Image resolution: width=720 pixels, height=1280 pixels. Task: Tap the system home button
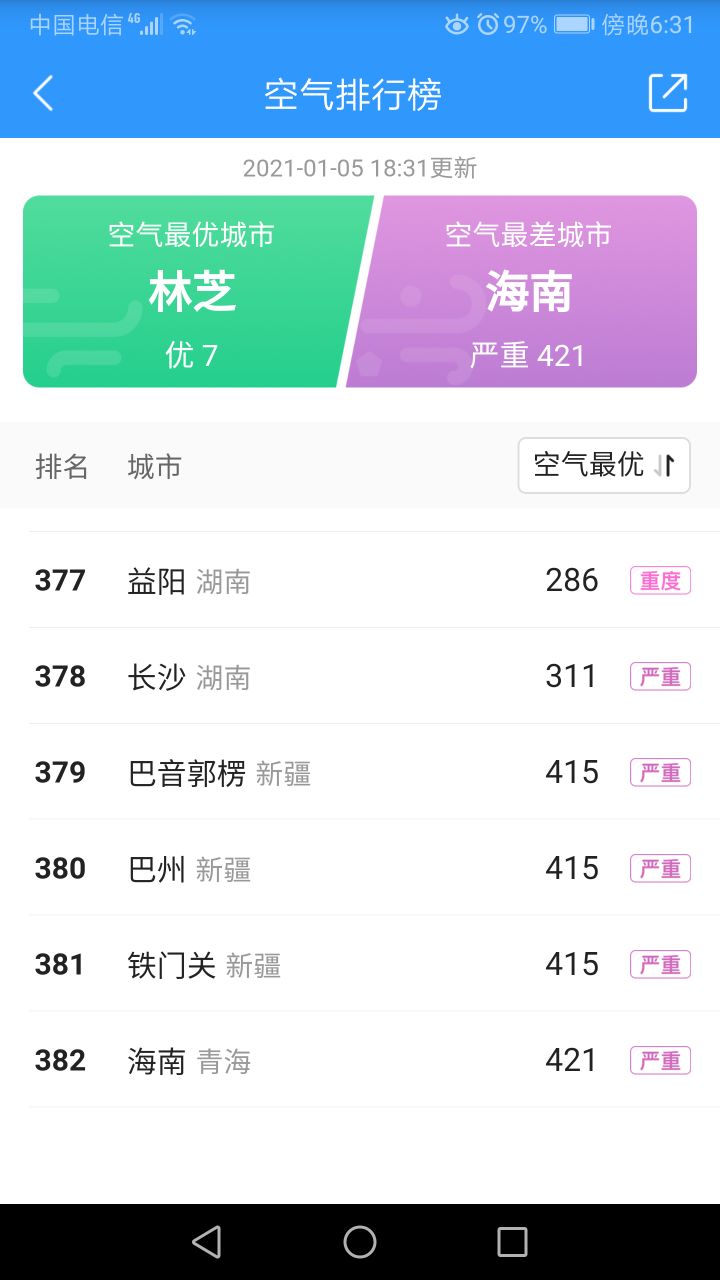click(x=360, y=1242)
